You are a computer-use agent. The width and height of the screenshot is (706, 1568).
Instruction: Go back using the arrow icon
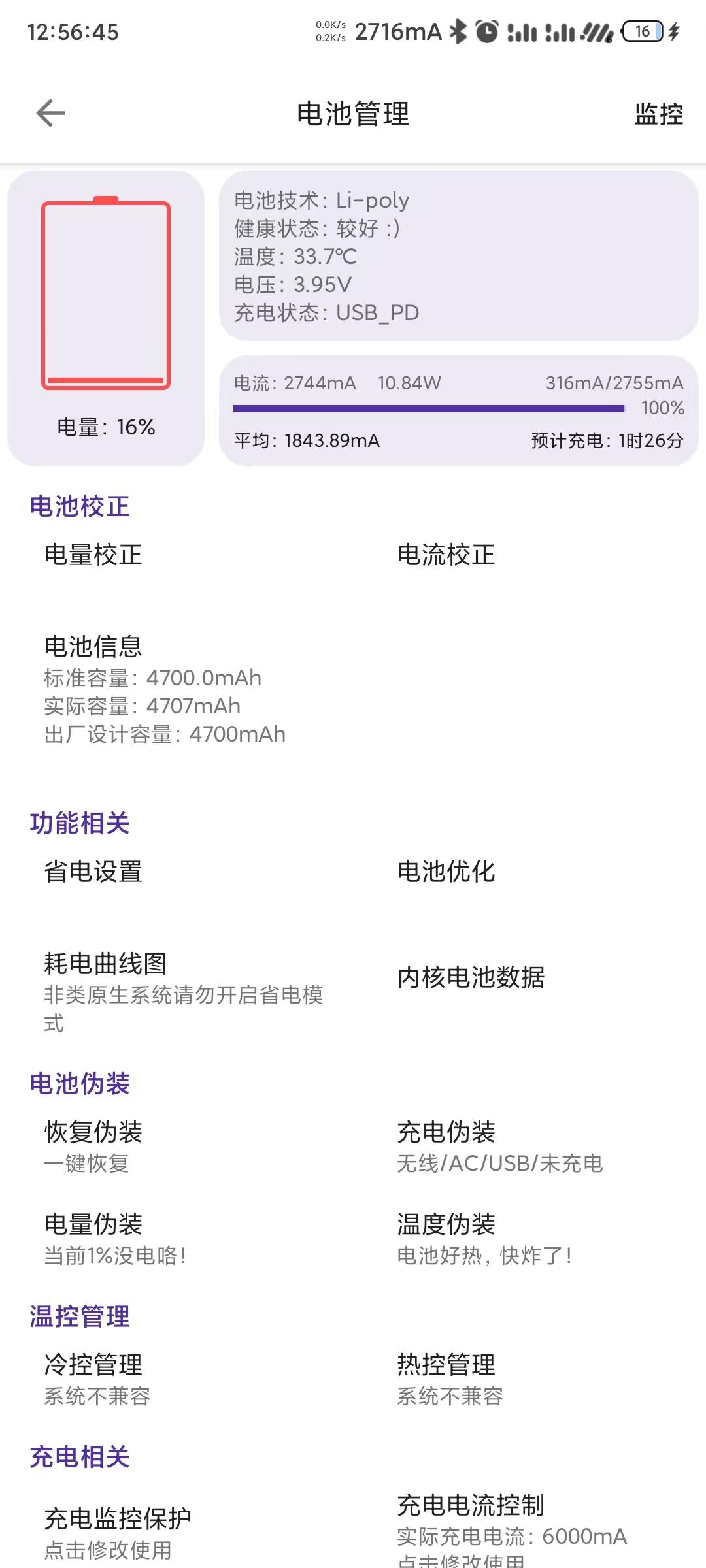(x=50, y=113)
